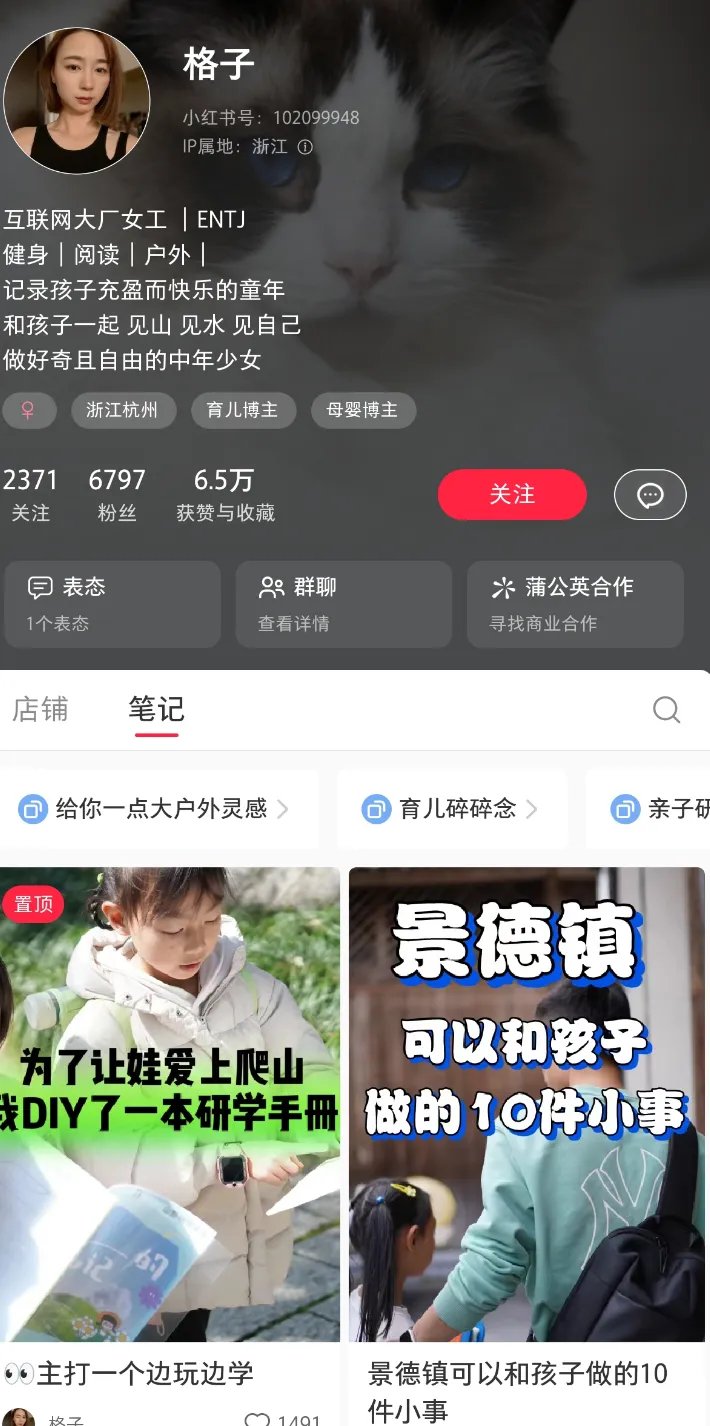Open the 给你一点大户外灵感 collection
Image resolution: width=710 pixels, height=1426 pixels.
(156, 808)
